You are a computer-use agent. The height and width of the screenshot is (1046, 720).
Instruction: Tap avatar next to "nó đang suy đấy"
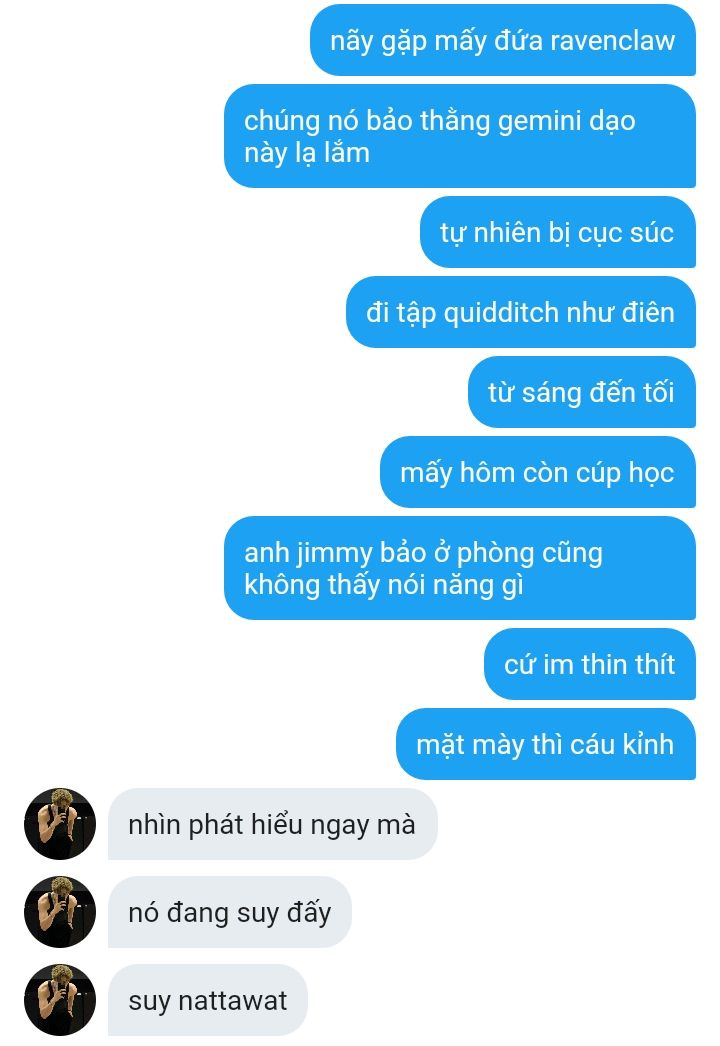60,912
